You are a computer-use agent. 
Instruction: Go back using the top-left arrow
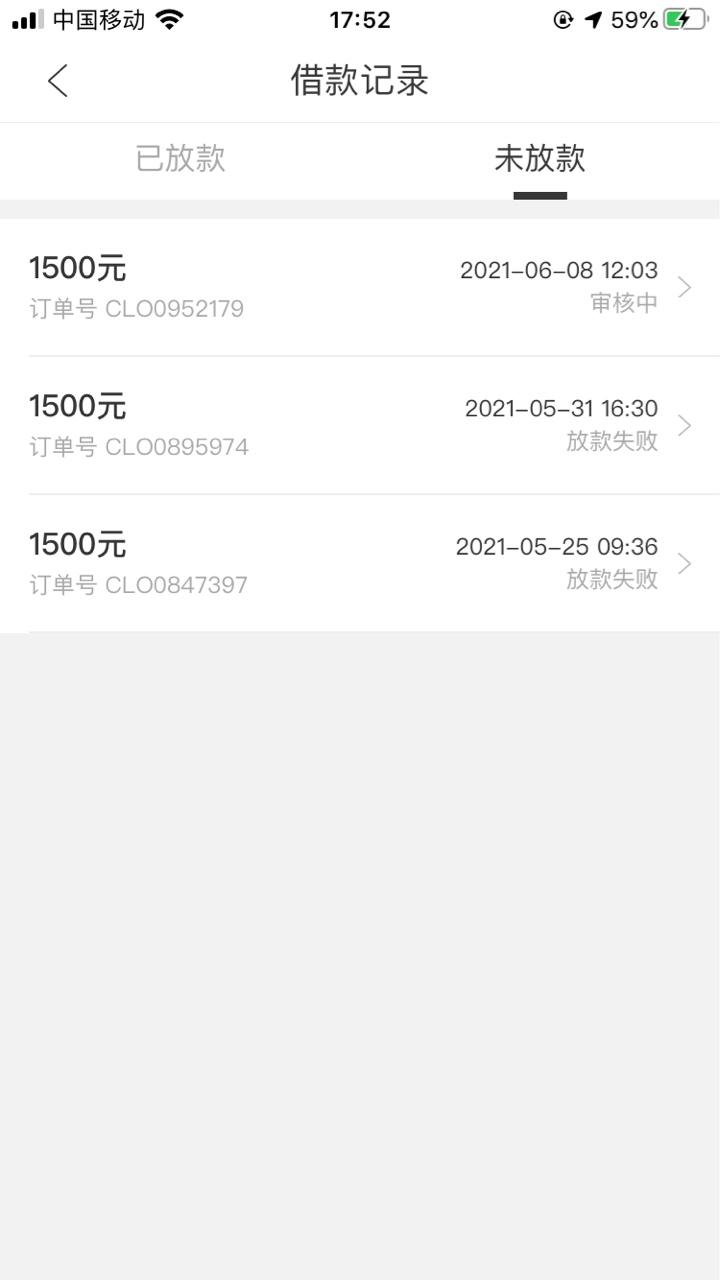[x=58, y=81]
